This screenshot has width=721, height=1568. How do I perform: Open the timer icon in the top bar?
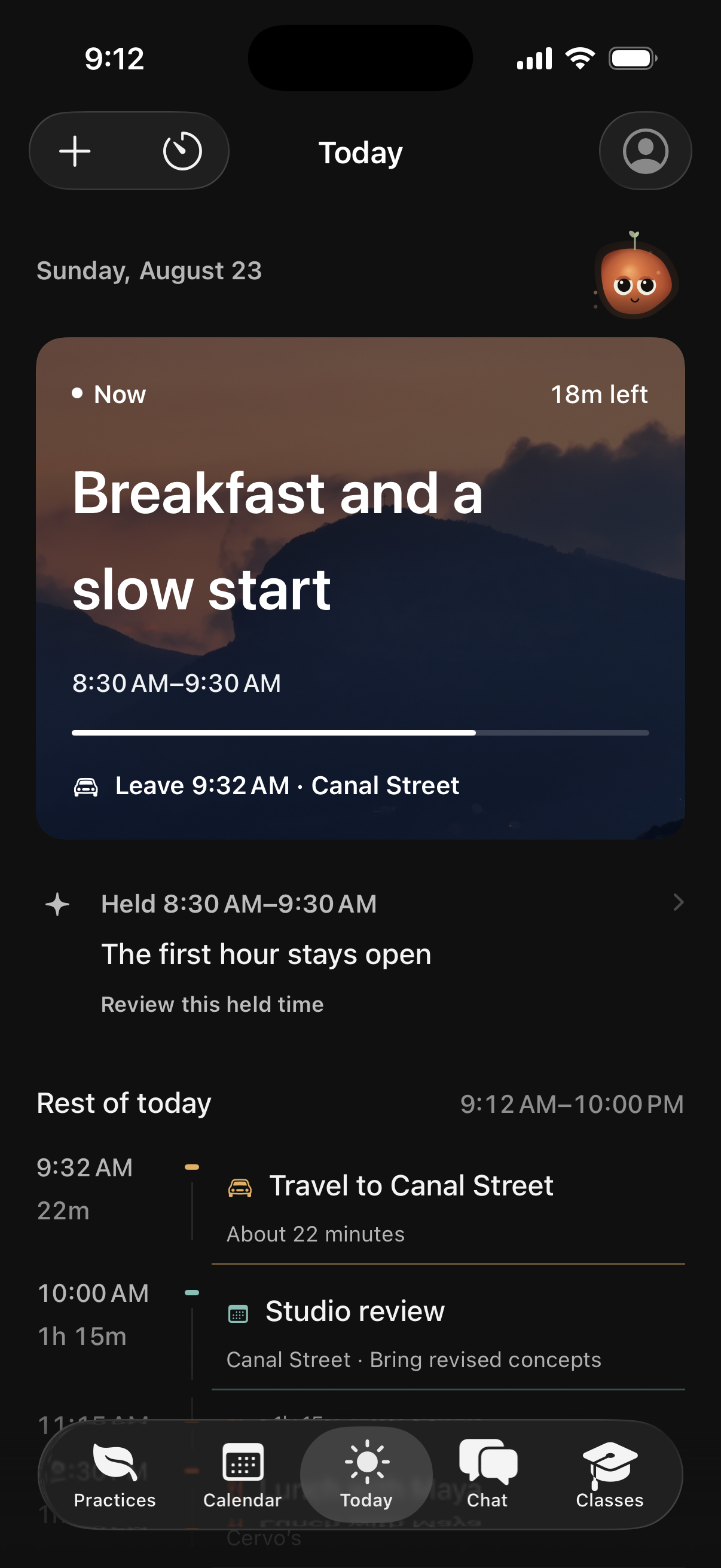pos(182,151)
